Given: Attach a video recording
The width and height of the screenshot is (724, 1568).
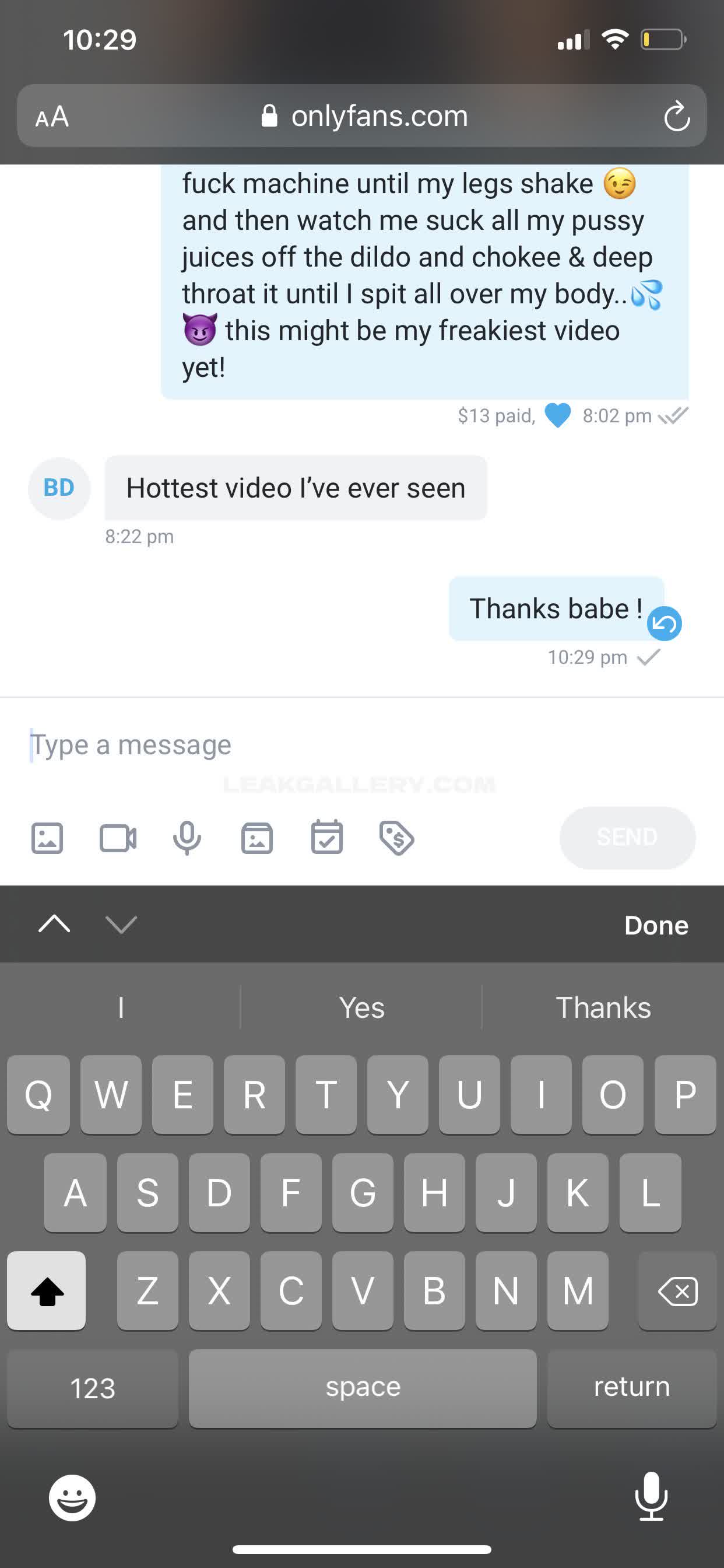Looking at the screenshot, I should point(117,838).
